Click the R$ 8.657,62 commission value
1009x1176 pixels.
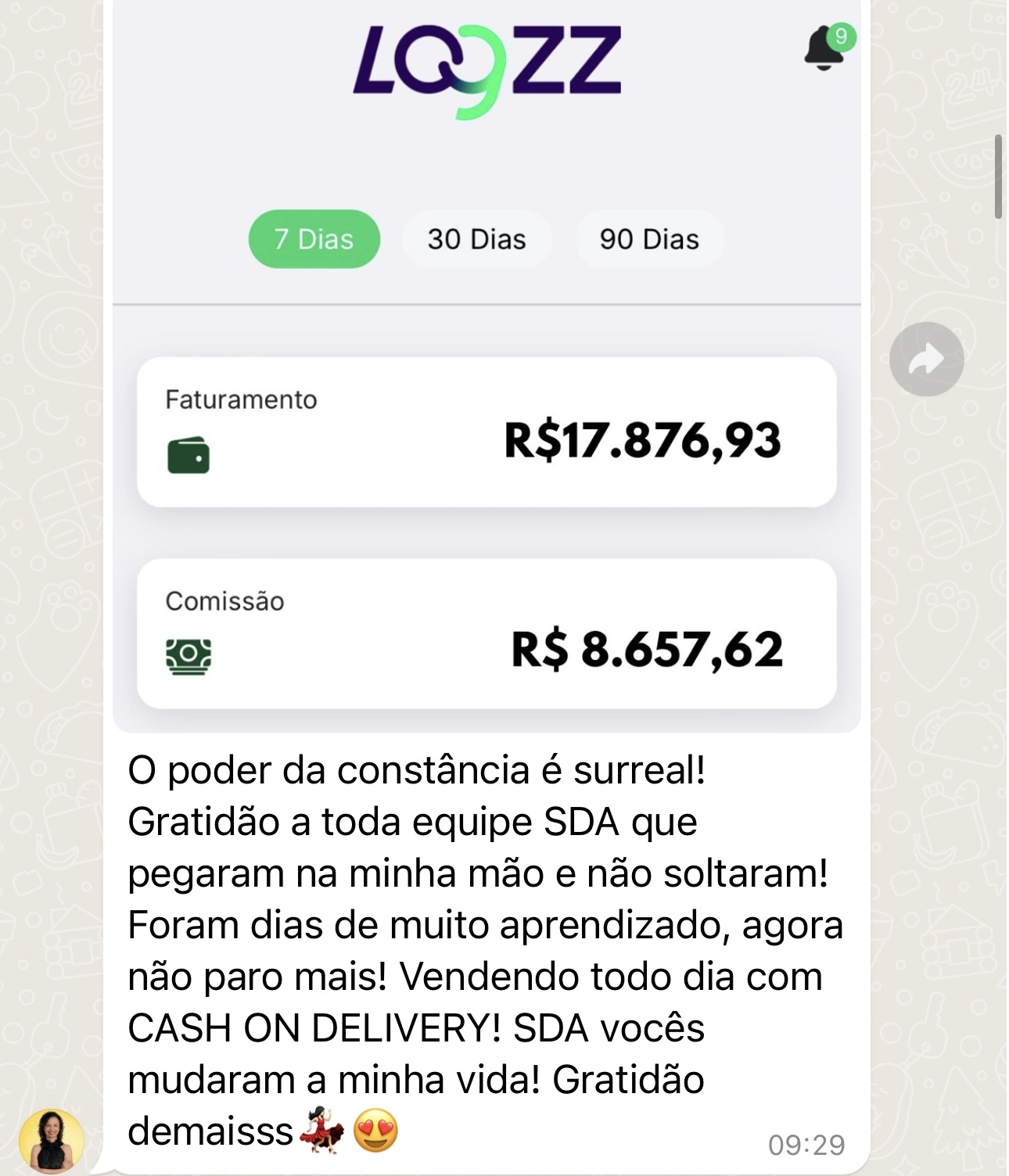pos(649,647)
